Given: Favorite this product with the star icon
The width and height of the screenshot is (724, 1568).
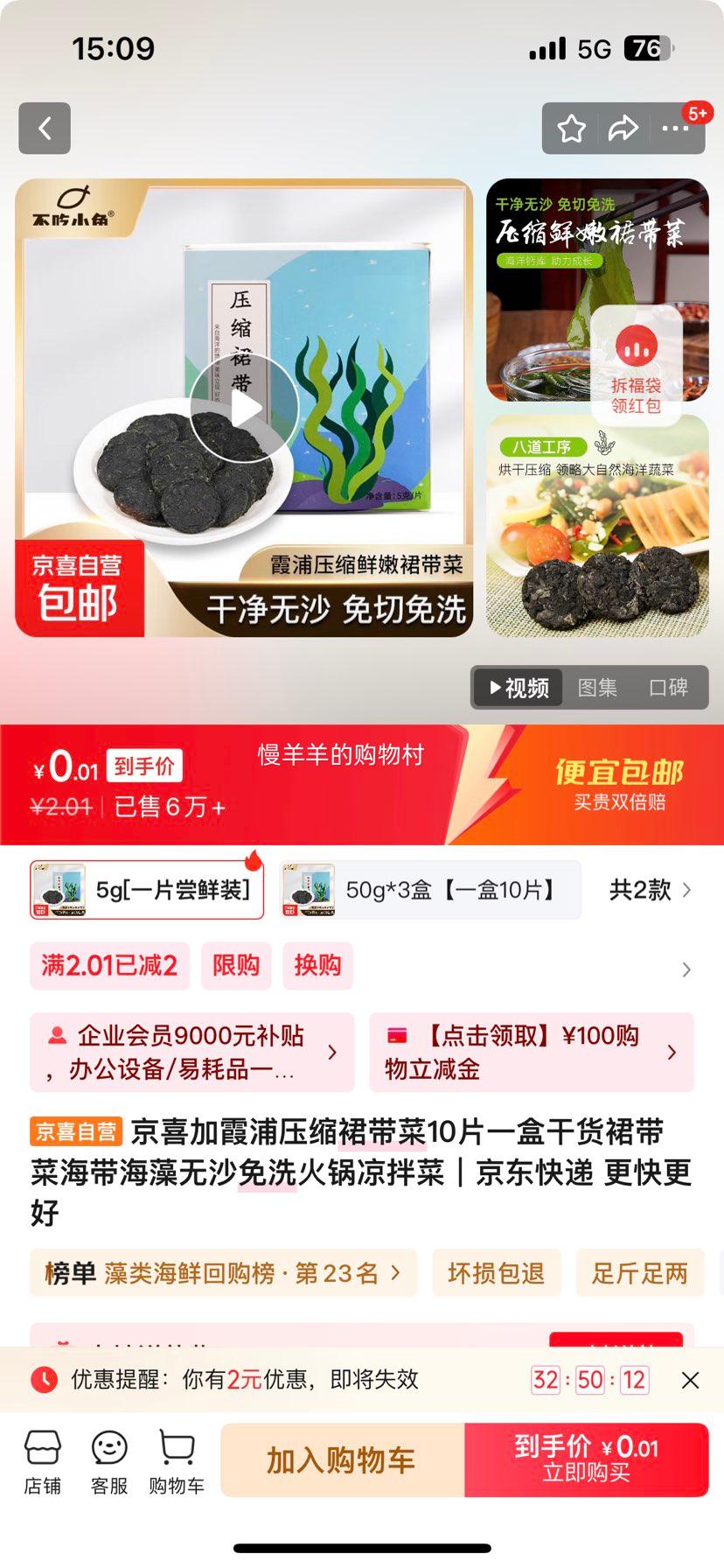Looking at the screenshot, I should coord(572,129).
